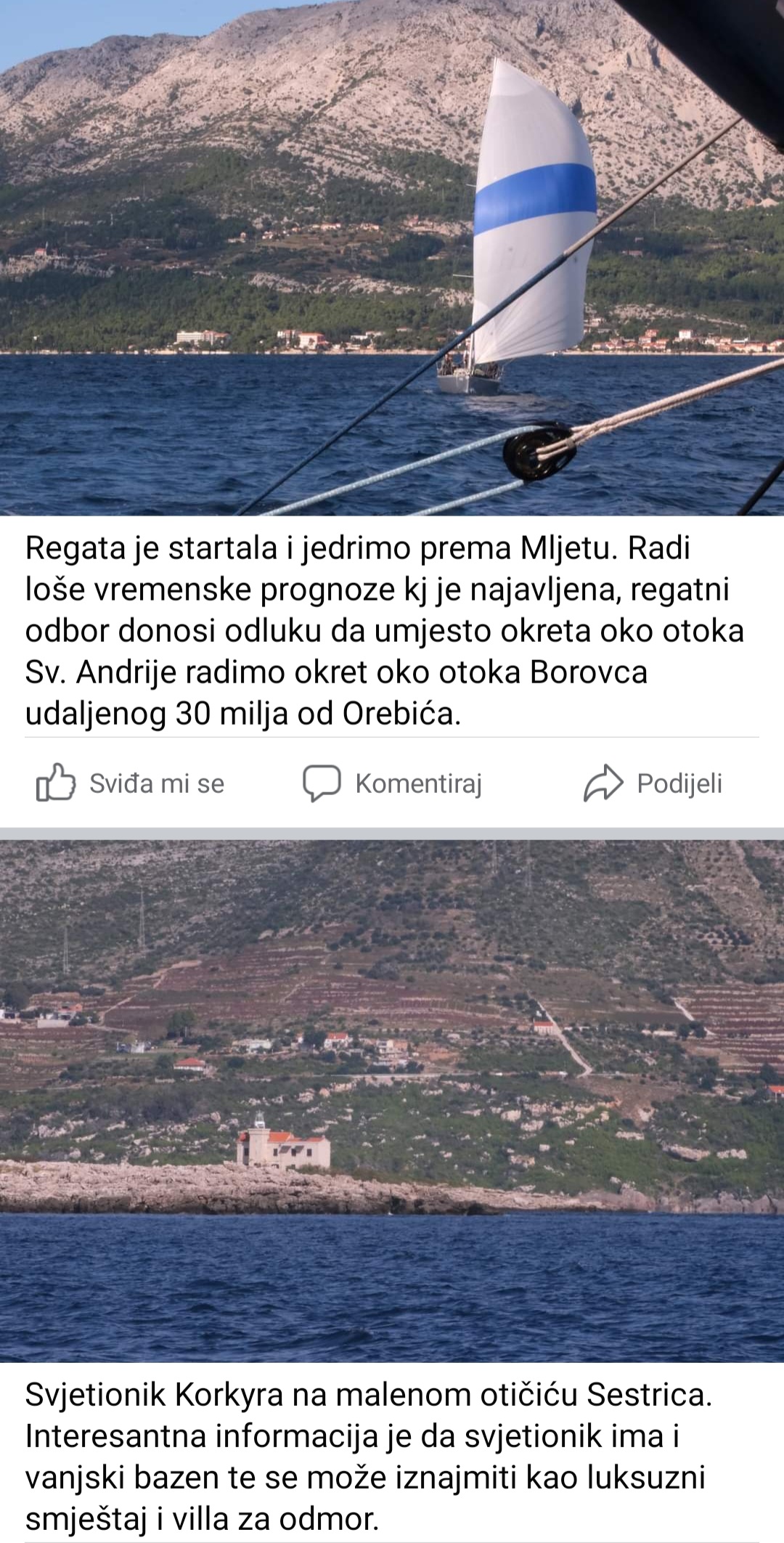Image resolution: width=784 pixels, height=1543 pixels.
Task: Share the regatta post via Podijeli
Action: click(x=653, y=783)
